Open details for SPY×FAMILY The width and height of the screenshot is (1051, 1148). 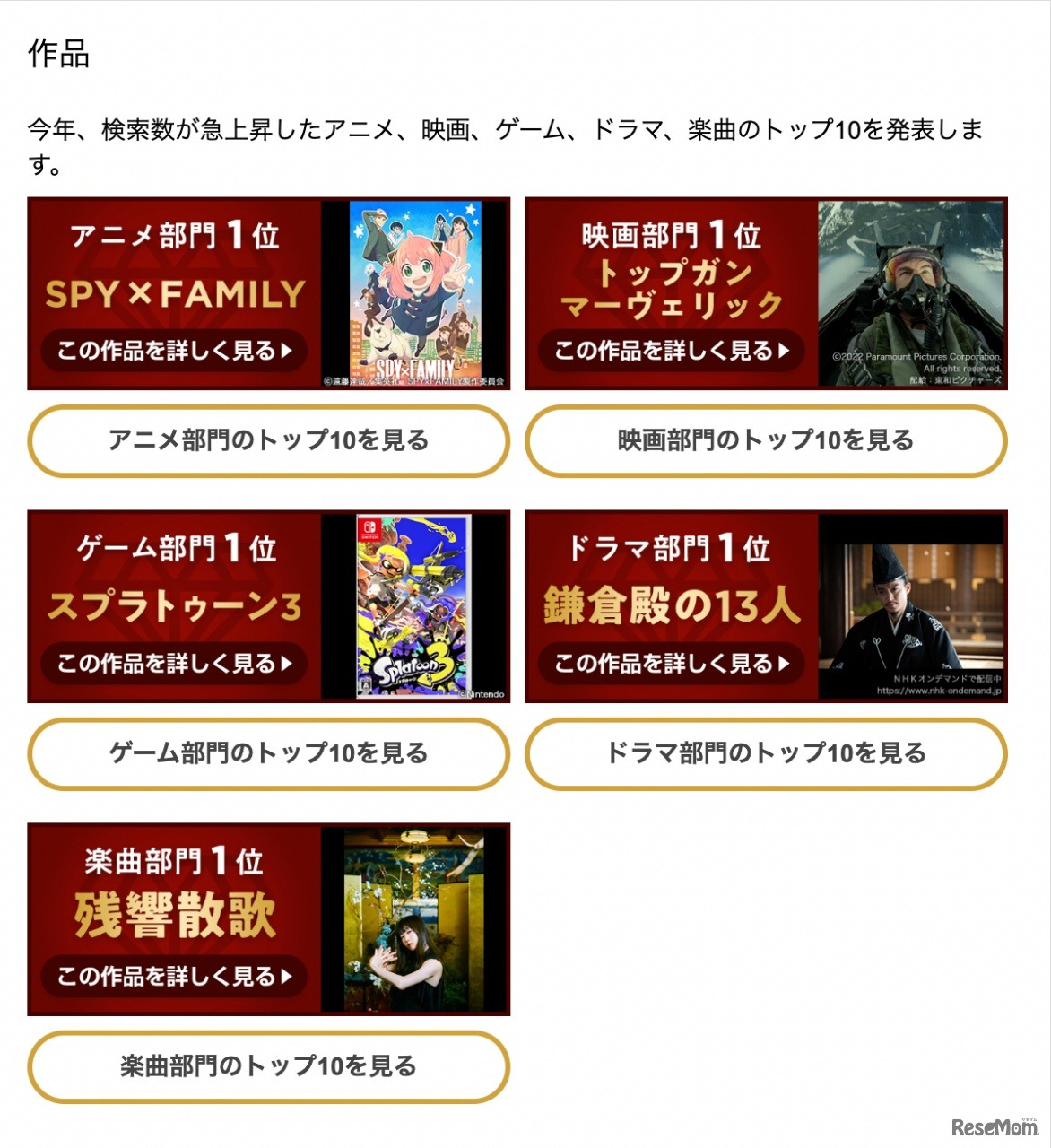(x=176, y=351)
